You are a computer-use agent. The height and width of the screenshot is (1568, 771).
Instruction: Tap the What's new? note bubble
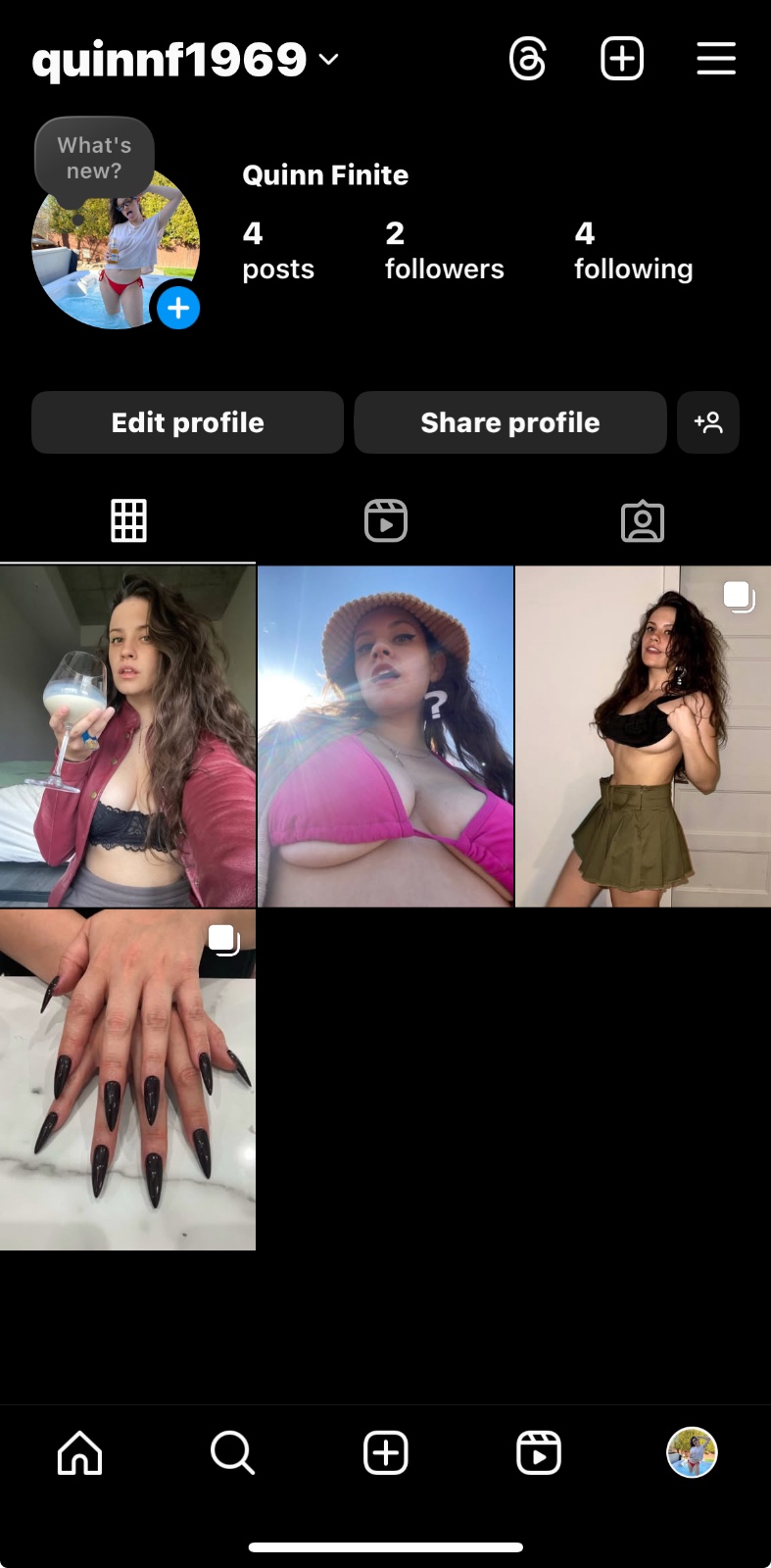(94, 158)
